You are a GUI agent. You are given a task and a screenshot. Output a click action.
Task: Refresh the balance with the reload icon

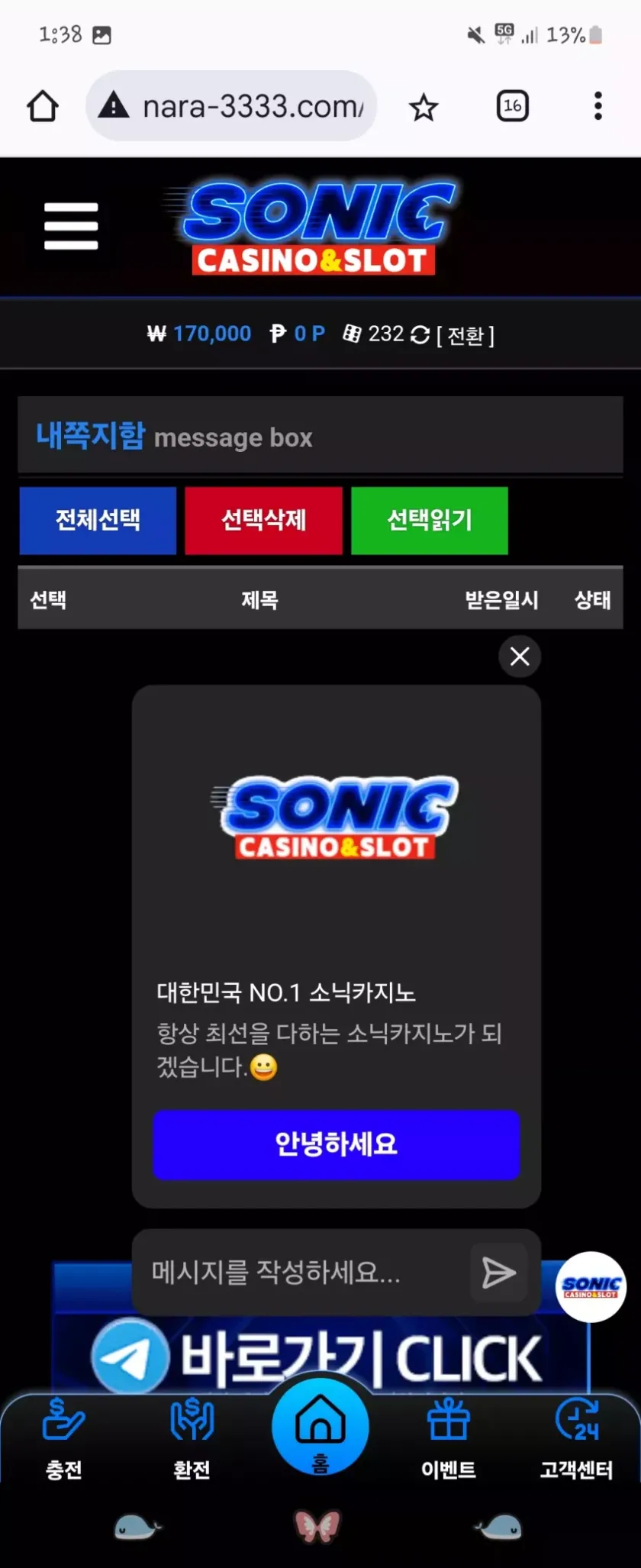pyautogui.click(x=420, y=335)
